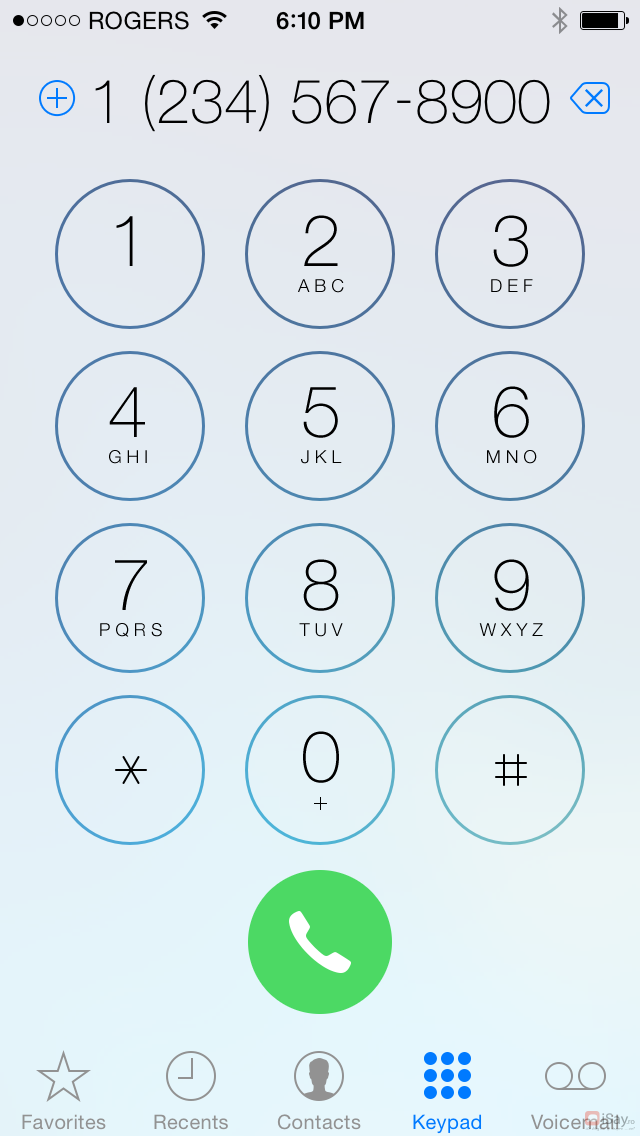The width and height of the screenshot is (640, 1136).
Task: Tap the 4 GHI key
Action: 130,426
